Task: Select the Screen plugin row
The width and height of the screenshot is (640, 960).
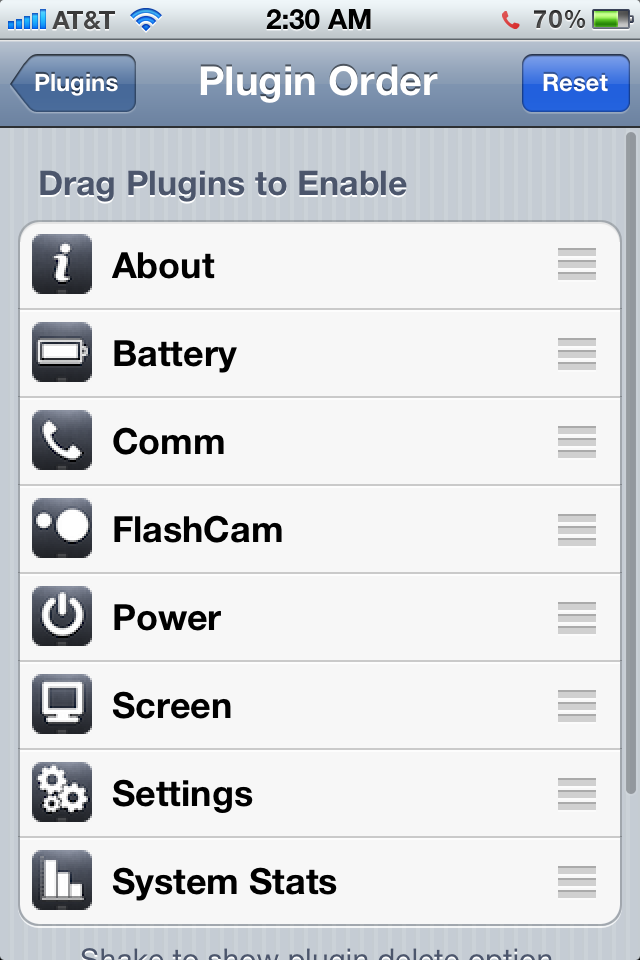Action: click(x=300, y=706)
